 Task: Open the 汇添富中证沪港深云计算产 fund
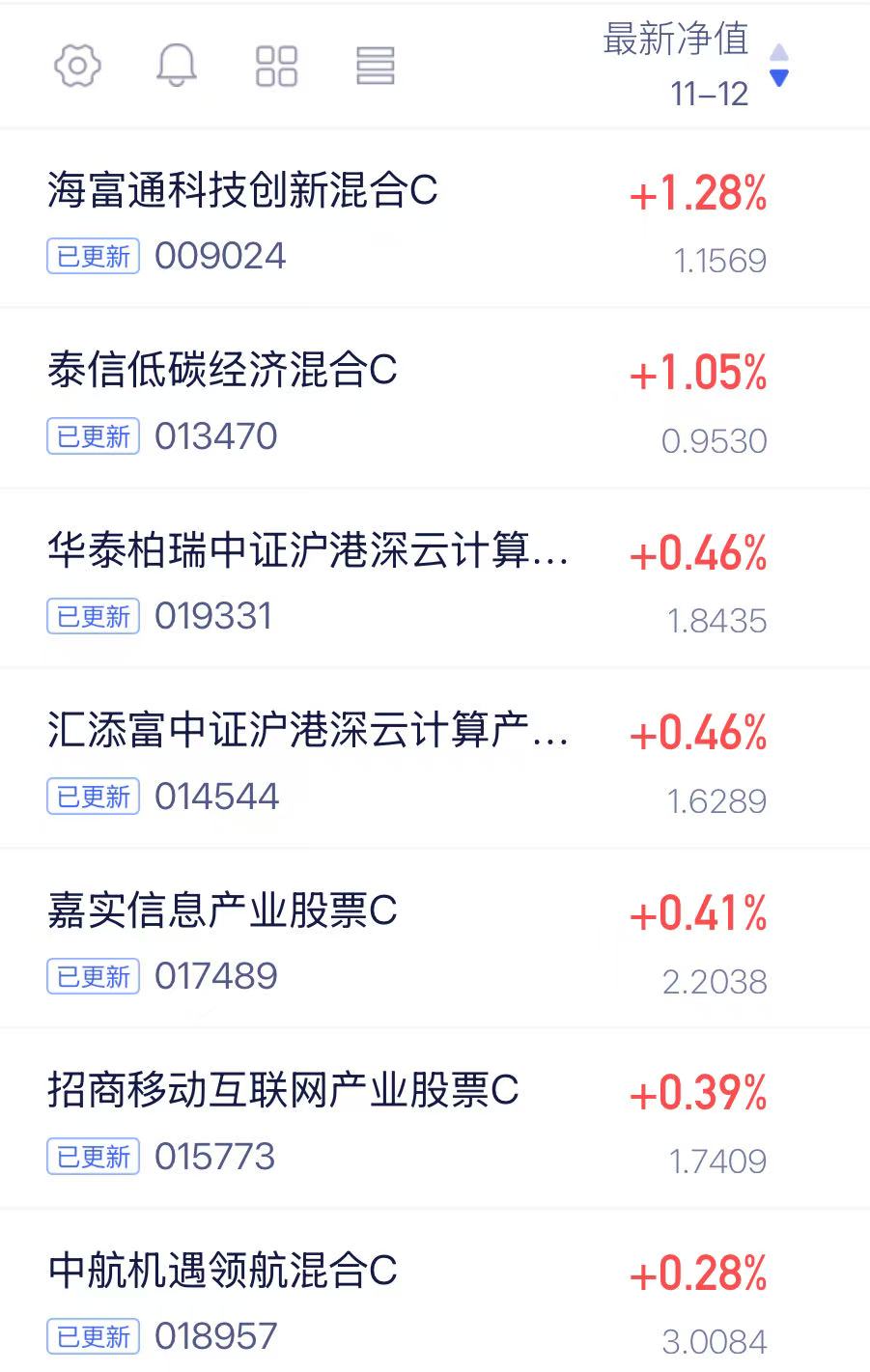coord(307,730)
